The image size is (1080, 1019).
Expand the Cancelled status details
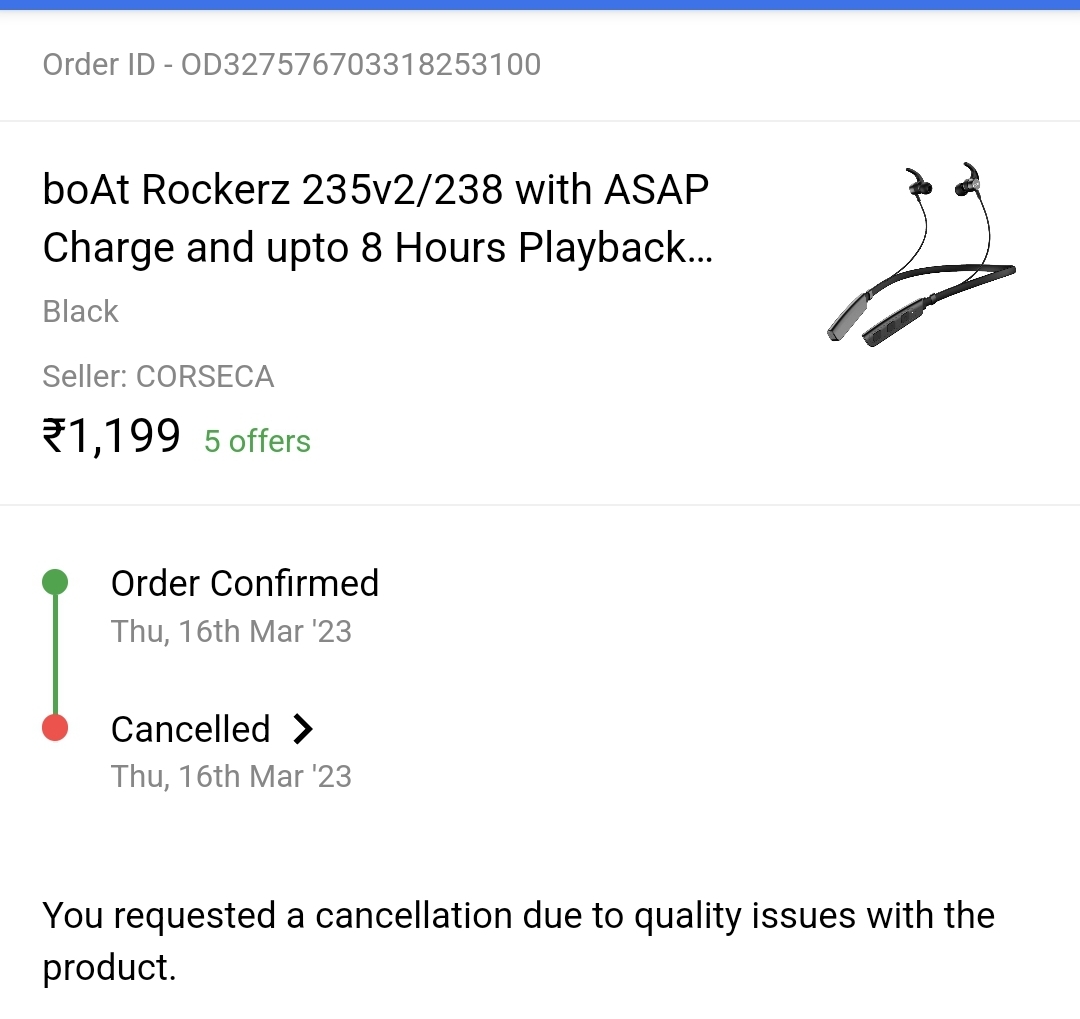[302, 730]
